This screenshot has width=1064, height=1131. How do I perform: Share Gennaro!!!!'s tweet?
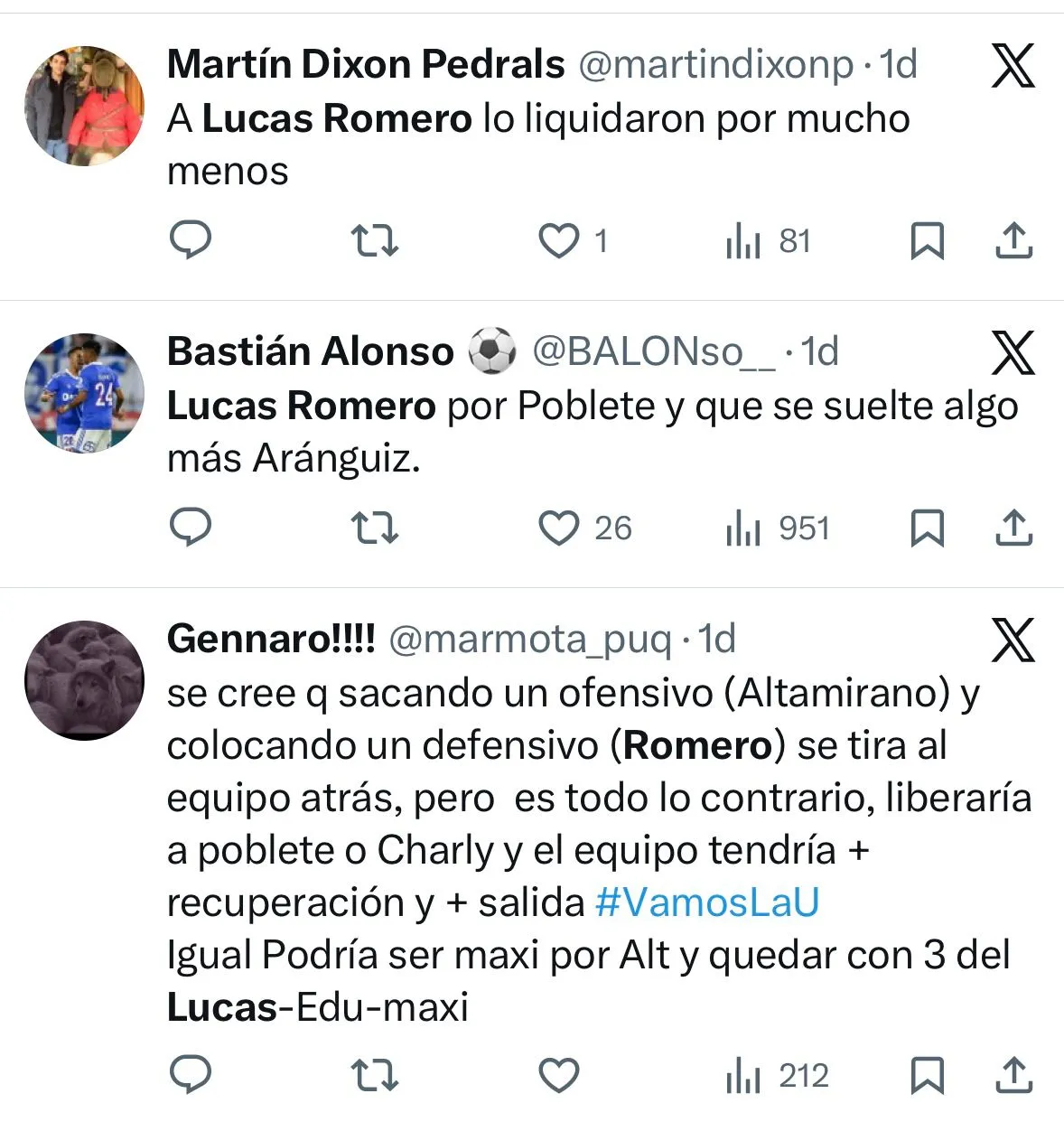1013,1076
